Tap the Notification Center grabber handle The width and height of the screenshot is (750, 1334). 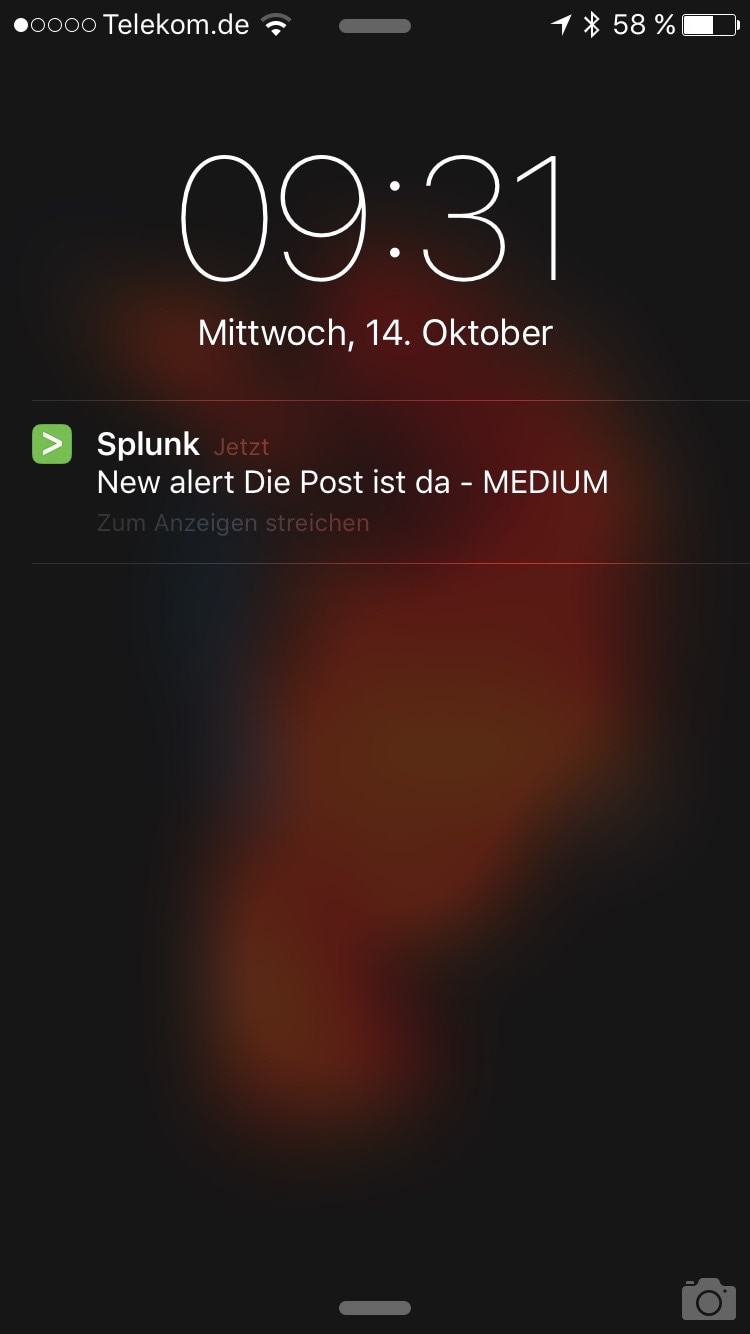tap(375, 26)
